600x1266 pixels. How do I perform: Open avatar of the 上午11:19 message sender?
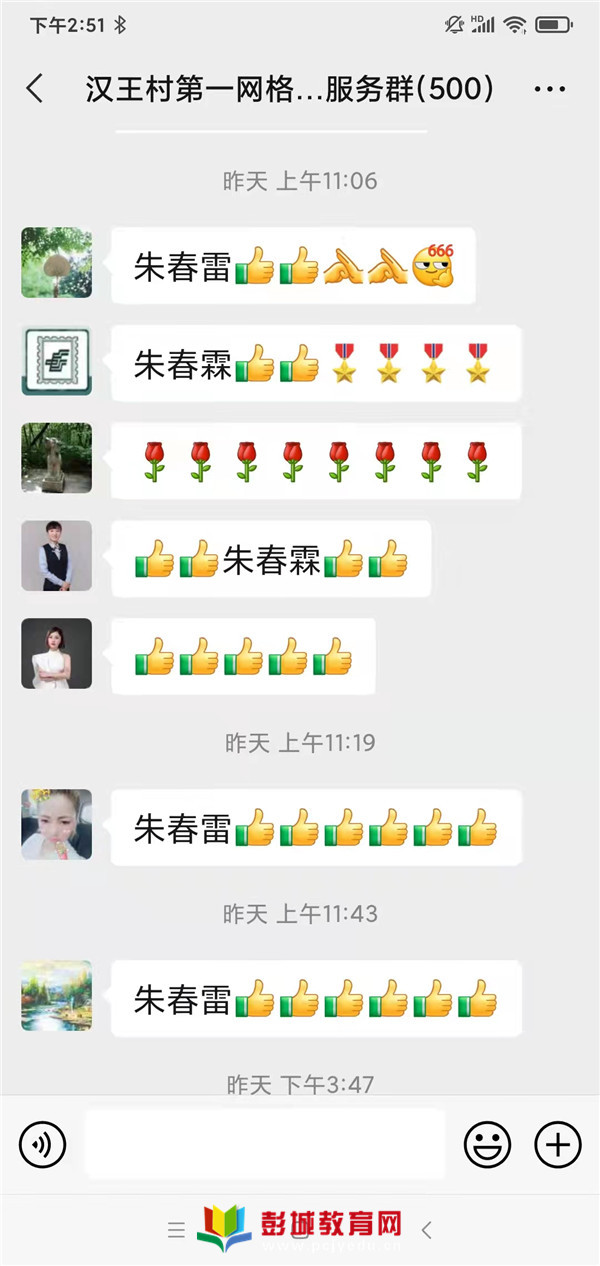pos(57,825)
